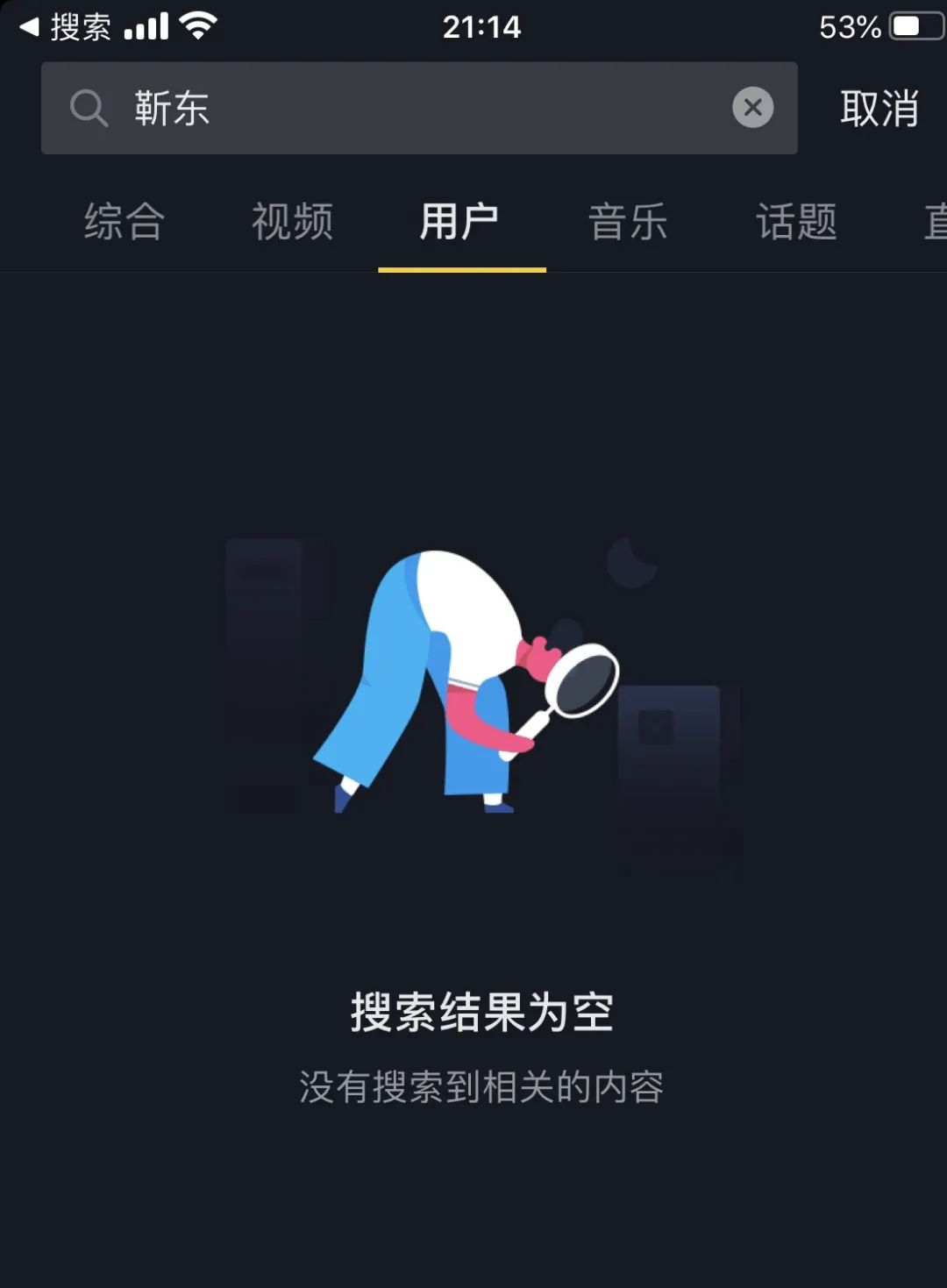Select the 用户 tab

[460, 221]
